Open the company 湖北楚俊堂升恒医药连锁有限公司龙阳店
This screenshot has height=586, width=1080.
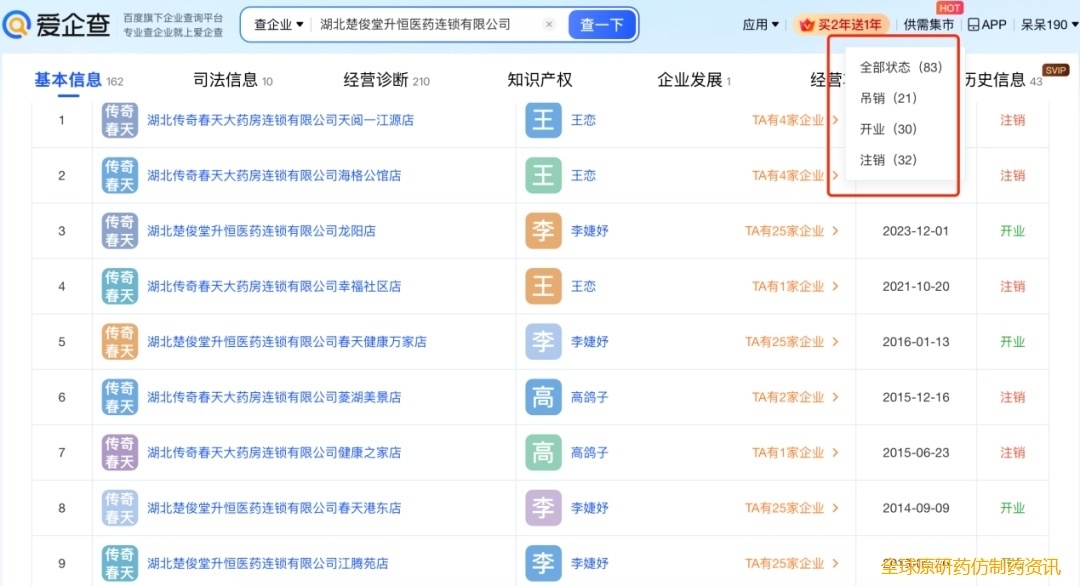coord(261,231)
